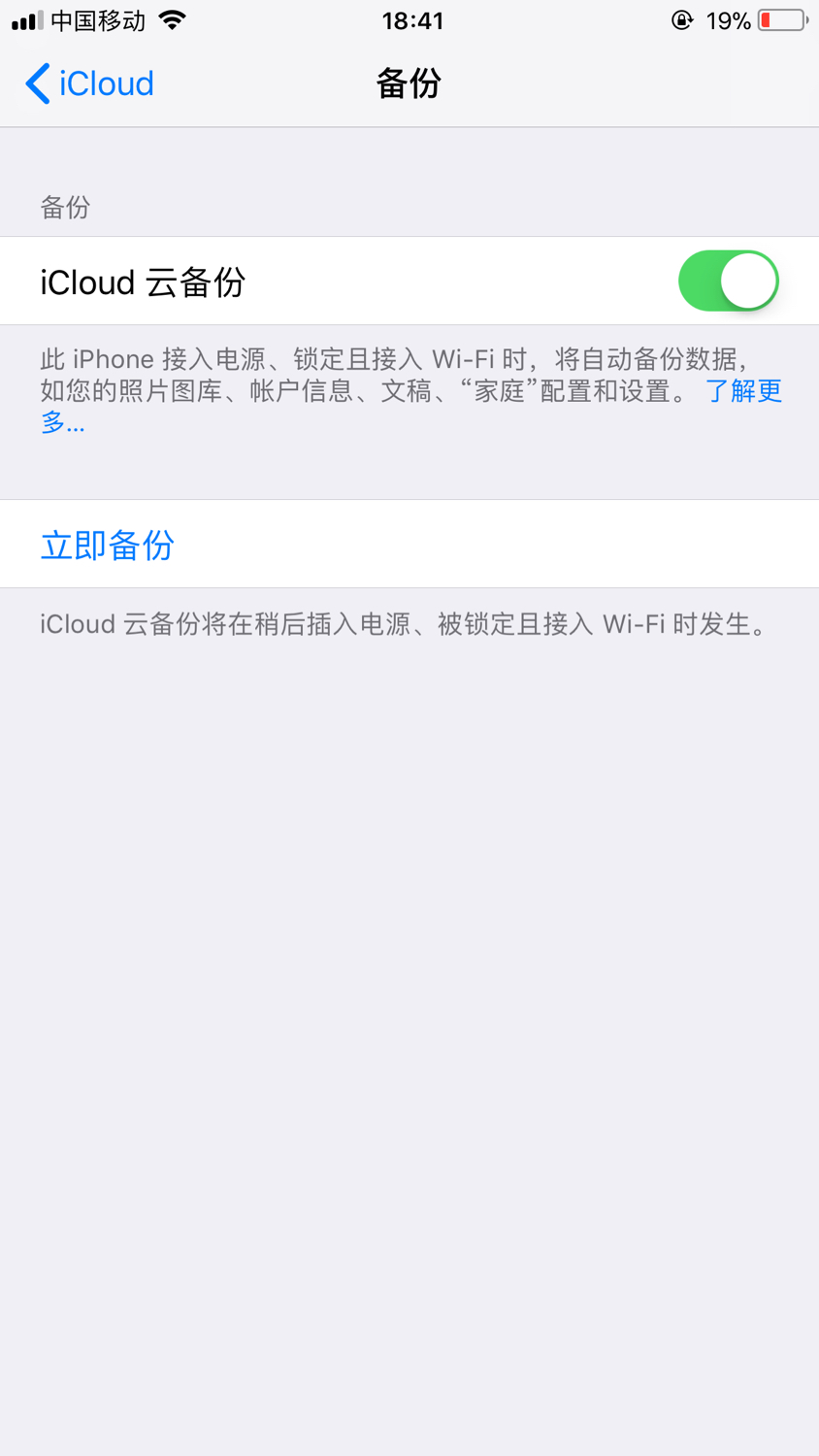
Task: Turn off automatic iCloud backup
Action: [x=728, y=281]
